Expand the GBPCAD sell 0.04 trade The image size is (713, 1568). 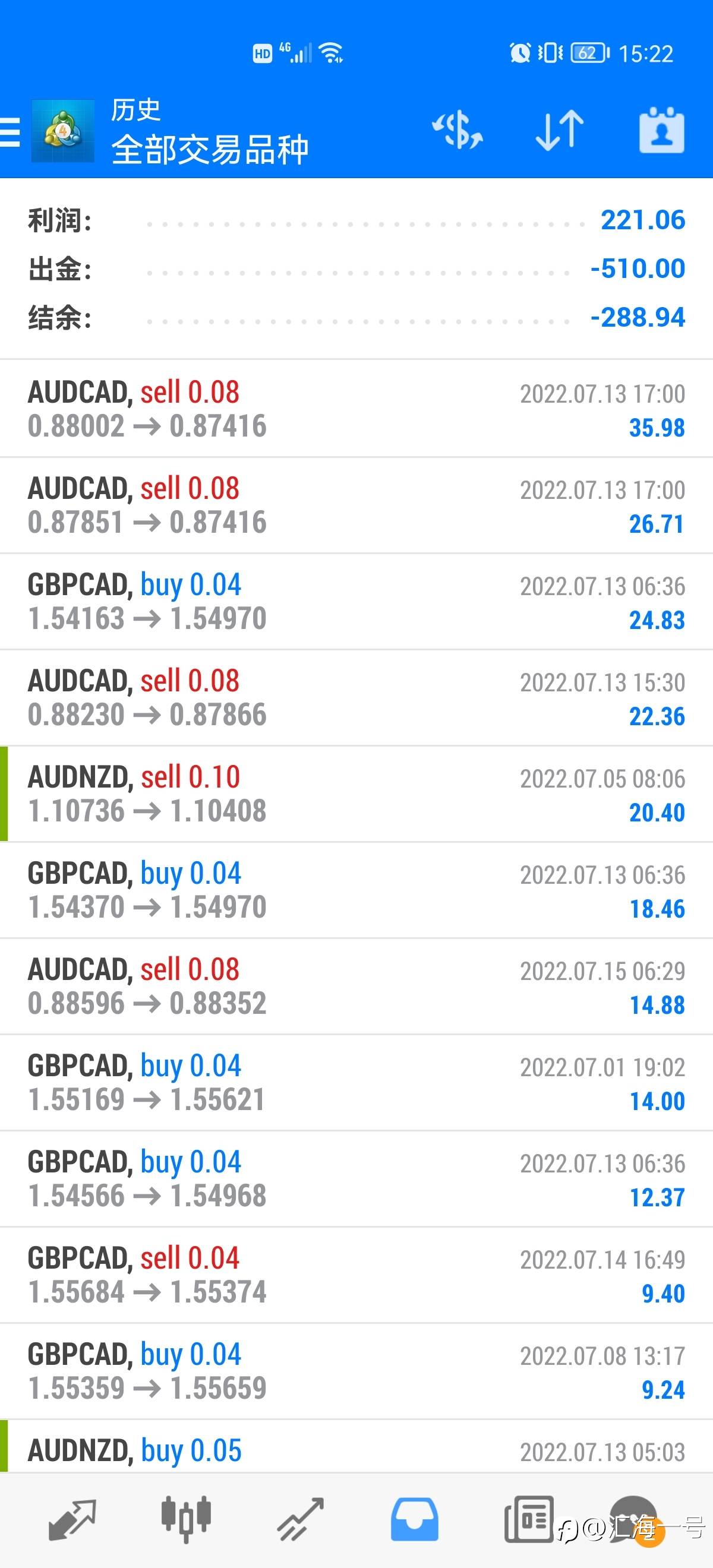(x=356, y=1275)
